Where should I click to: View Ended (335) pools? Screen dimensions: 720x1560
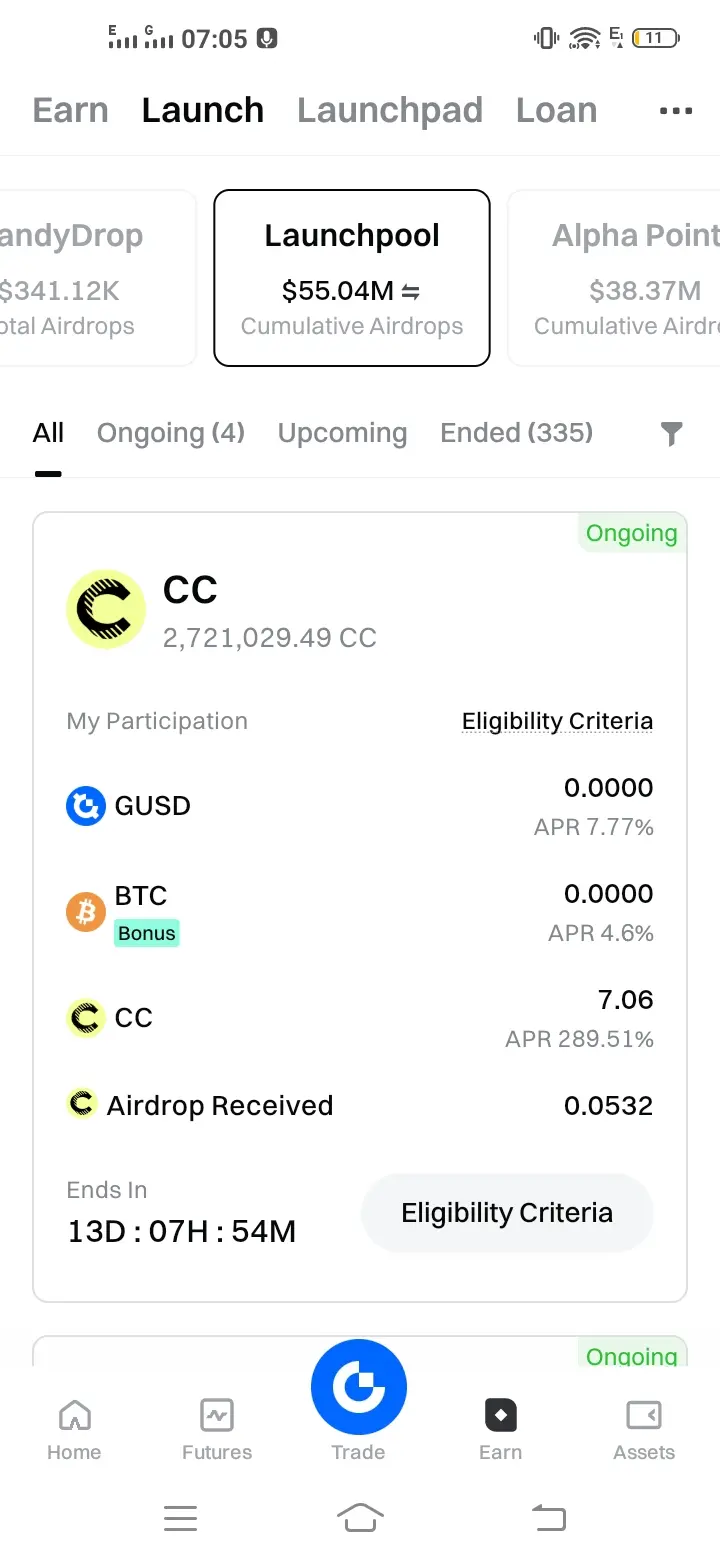[516, 433]
